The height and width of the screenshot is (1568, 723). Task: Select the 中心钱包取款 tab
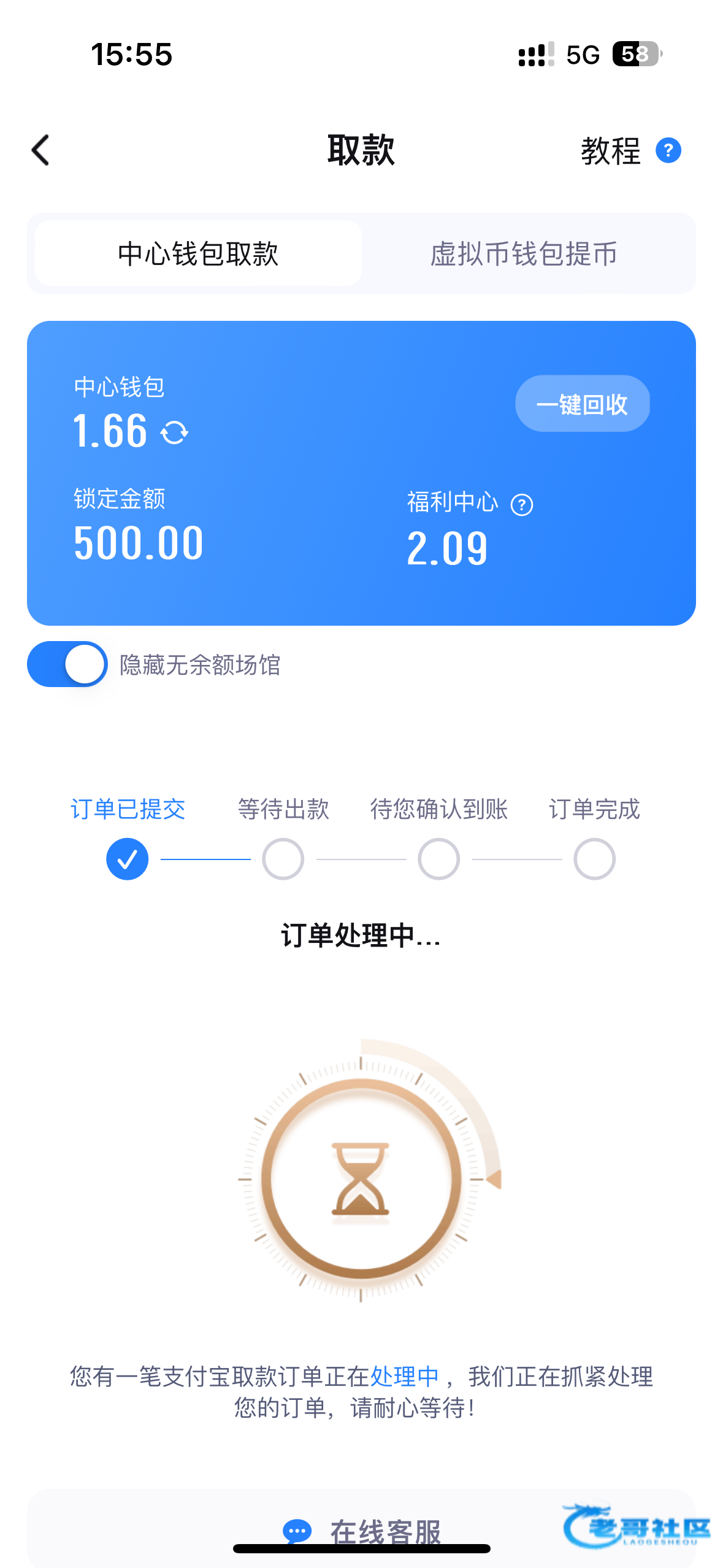[x=198, y=253]
